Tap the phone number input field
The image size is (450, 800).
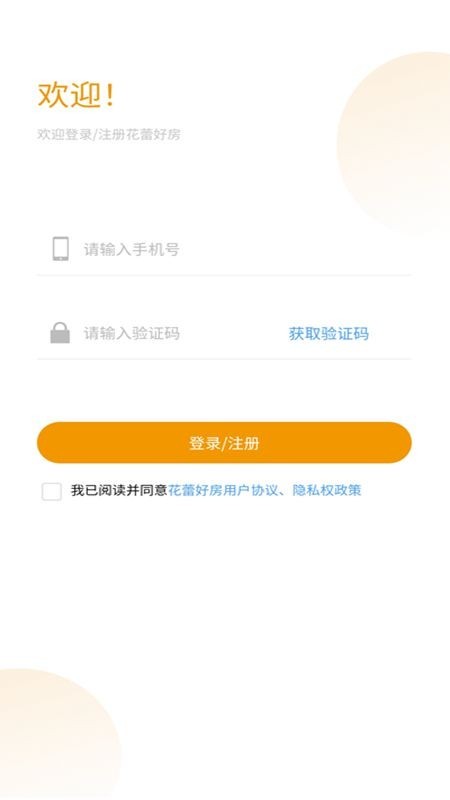[x=224, y=249]
